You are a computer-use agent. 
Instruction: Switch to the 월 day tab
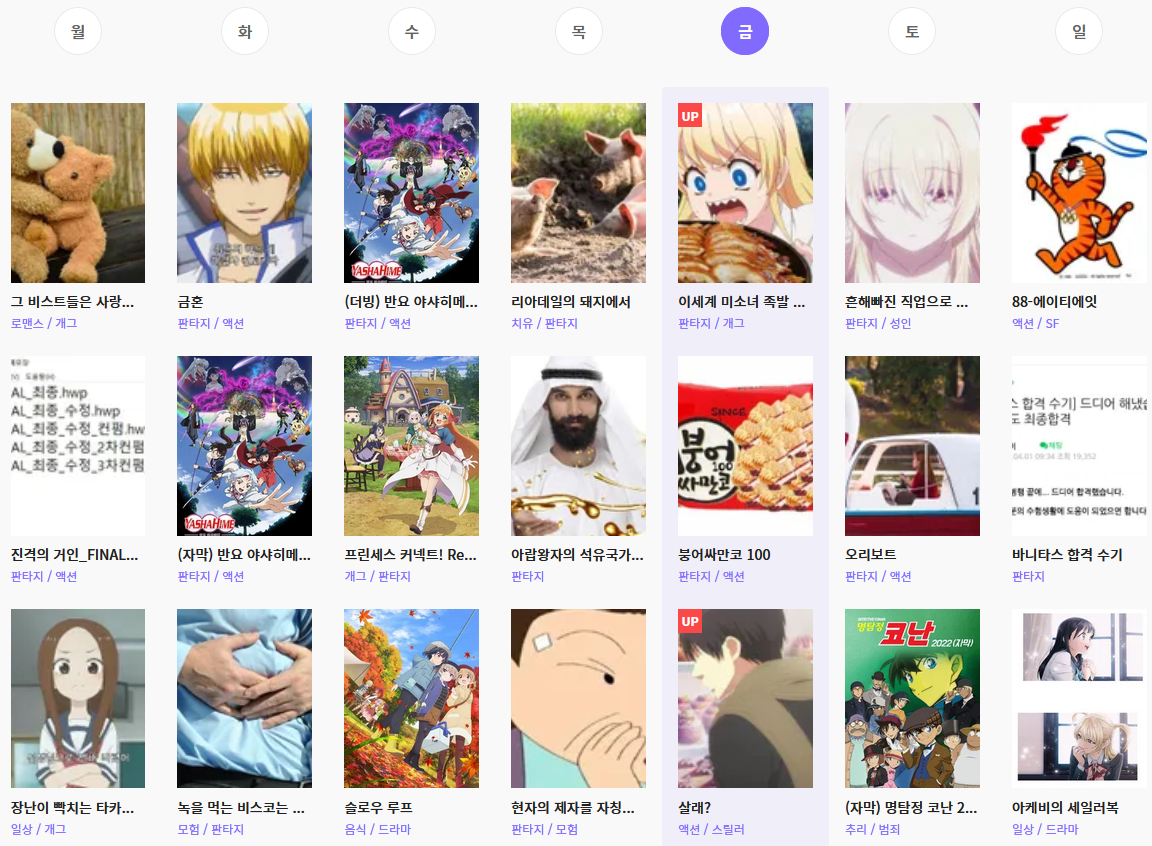[78, 32]
